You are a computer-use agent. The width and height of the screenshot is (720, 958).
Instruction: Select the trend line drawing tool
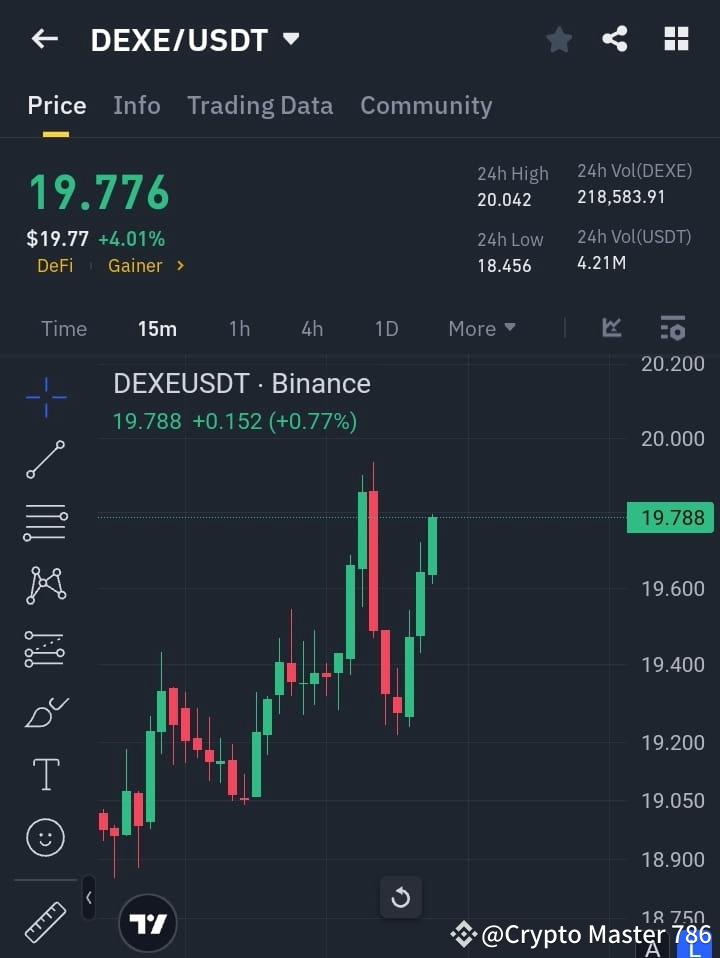pyautogui.click(x=45, y=460)
